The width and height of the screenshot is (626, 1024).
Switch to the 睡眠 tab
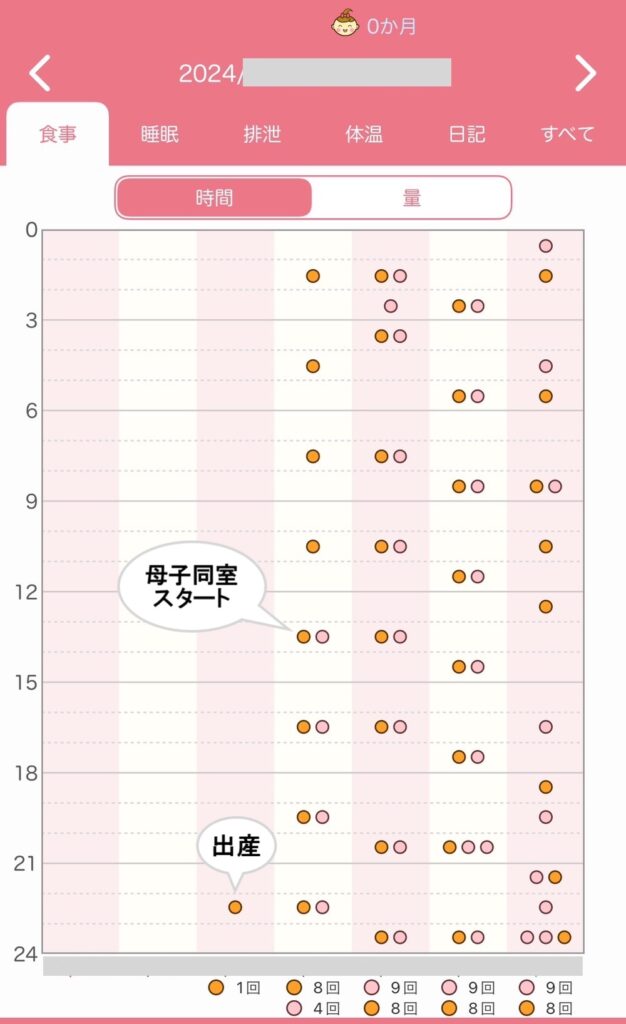click(x=160, y=134)
